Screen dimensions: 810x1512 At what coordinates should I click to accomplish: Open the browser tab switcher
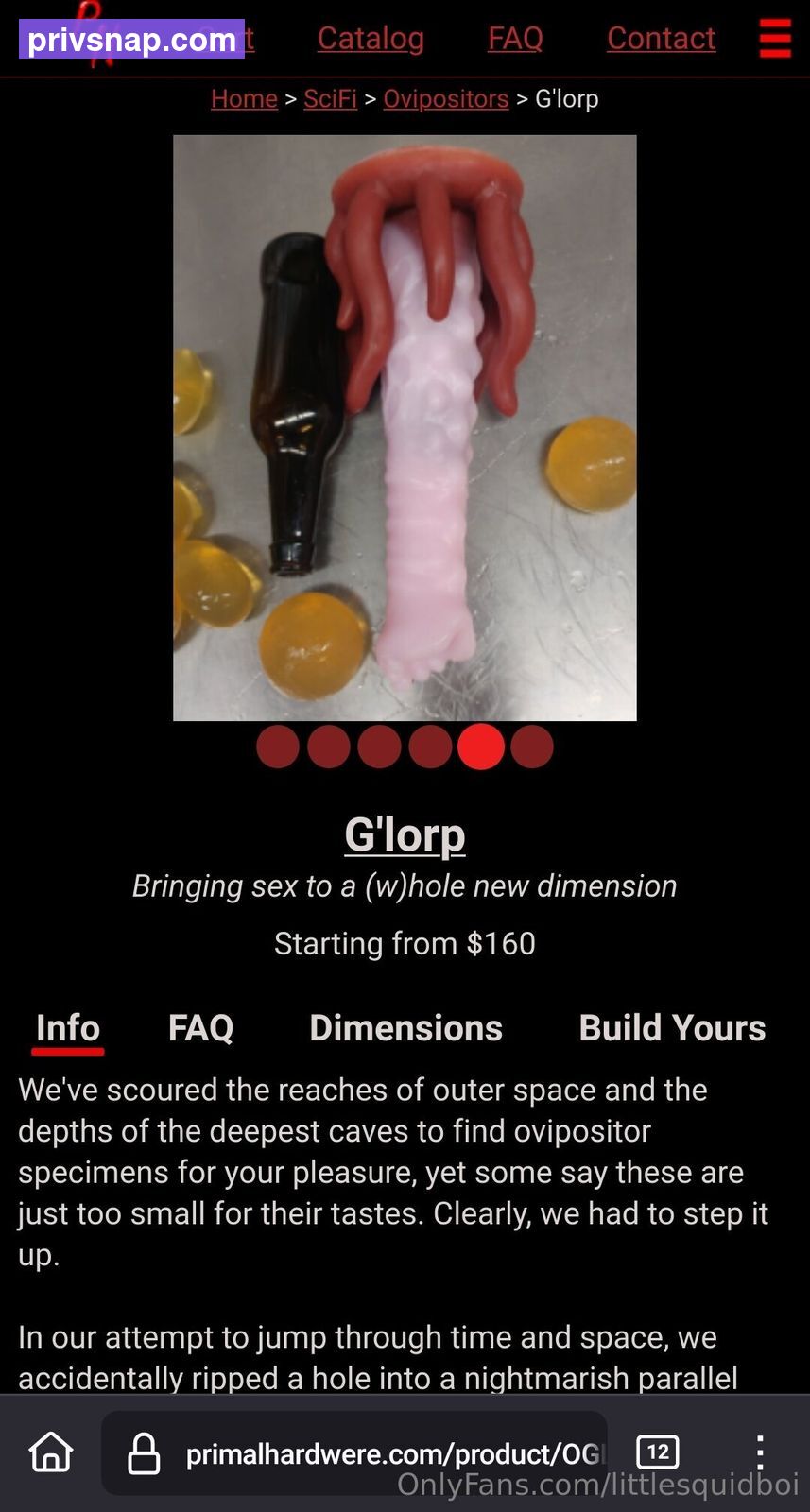point(657,1452)
